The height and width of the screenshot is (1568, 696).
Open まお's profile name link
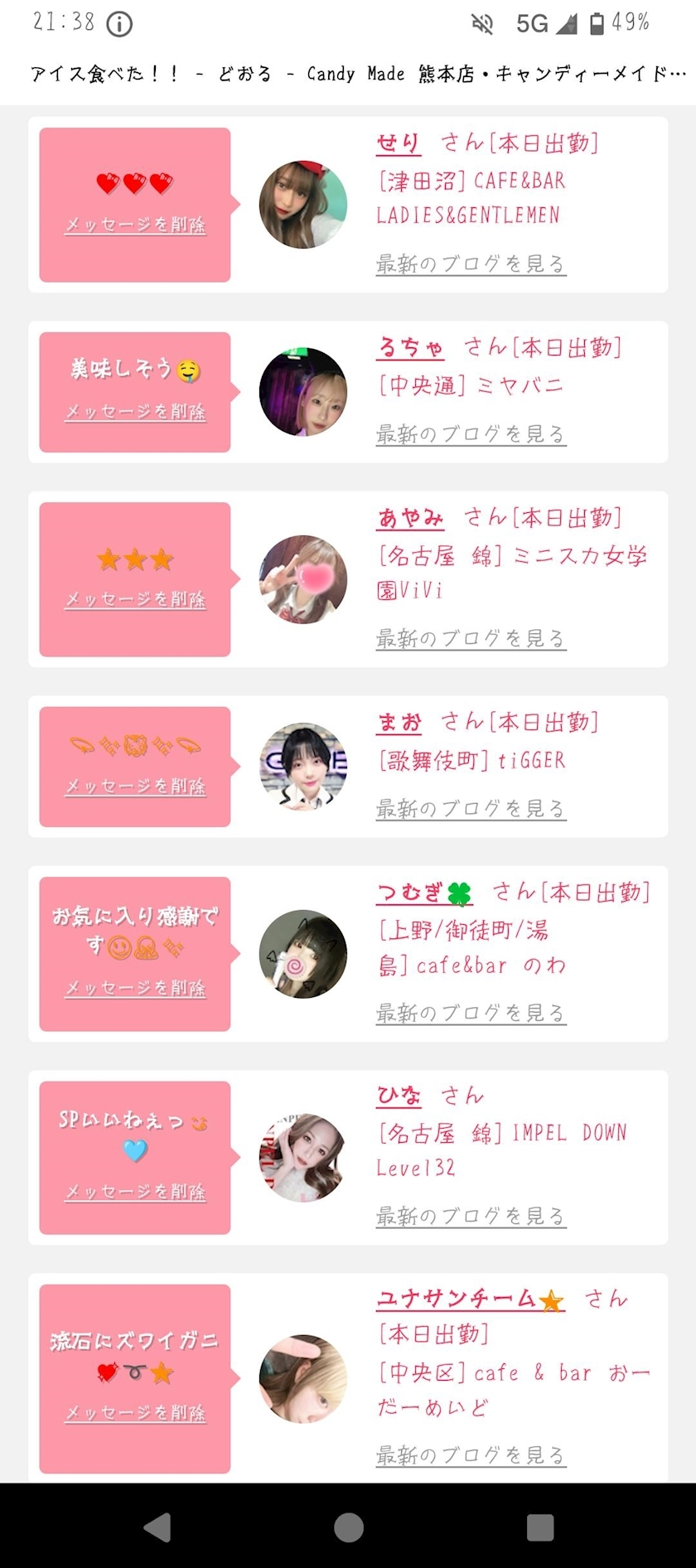[399, 722]
